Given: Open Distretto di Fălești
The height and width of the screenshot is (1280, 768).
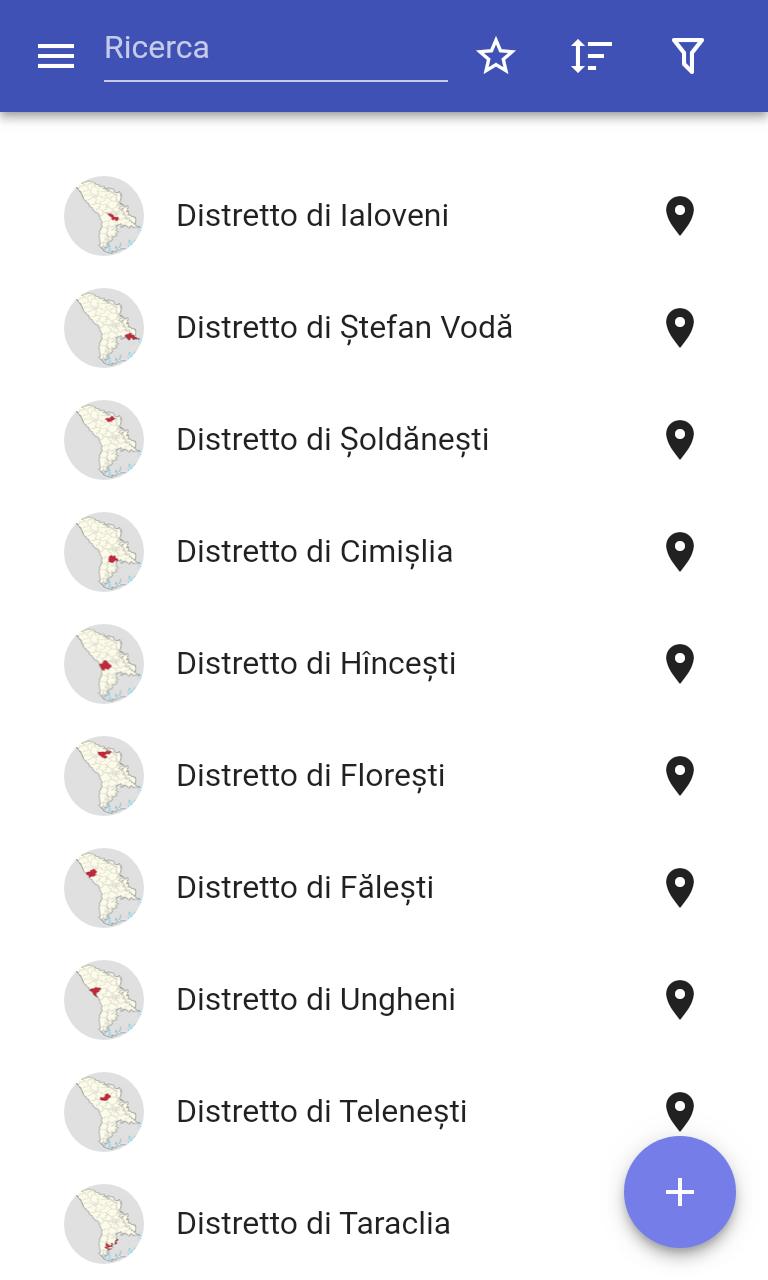Looking at the screenshot, I should coord(384,888).
